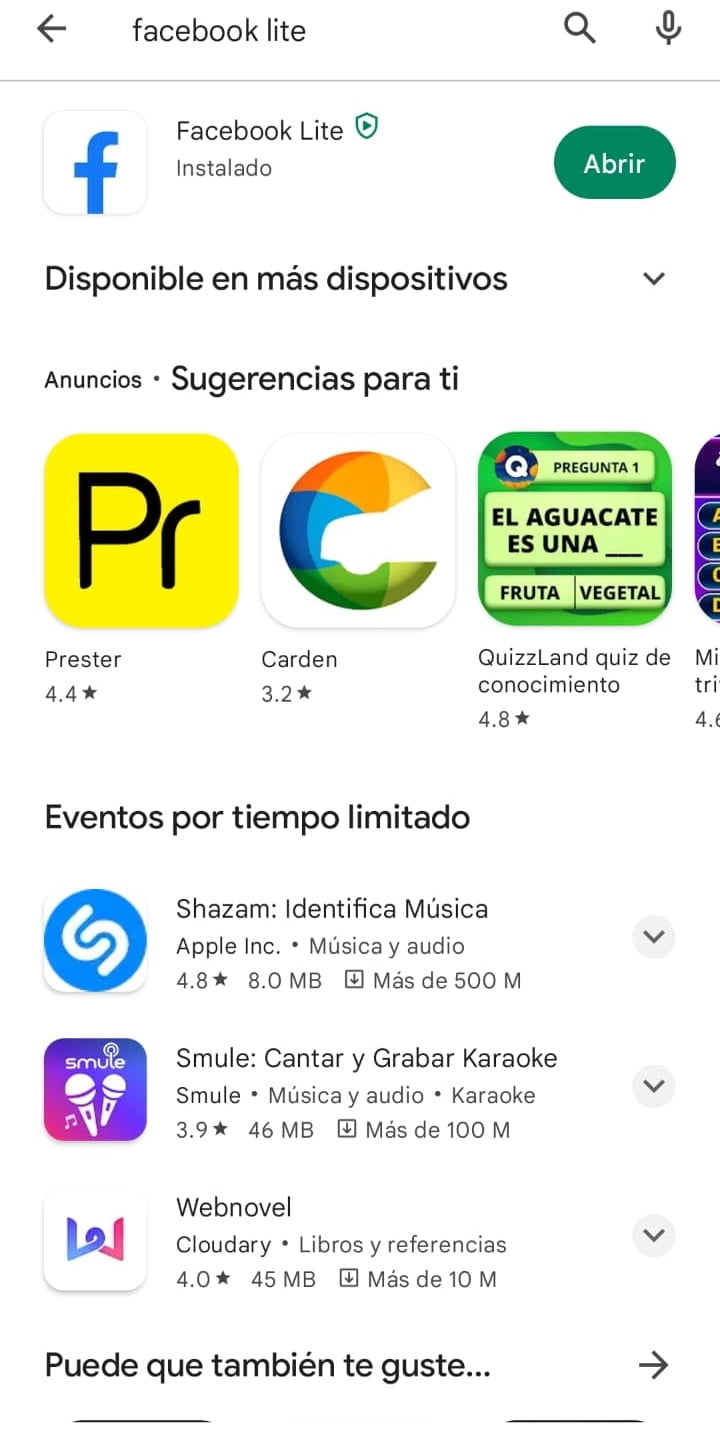
Task: Click the Shazam app icon
Action: click(95, 940)
